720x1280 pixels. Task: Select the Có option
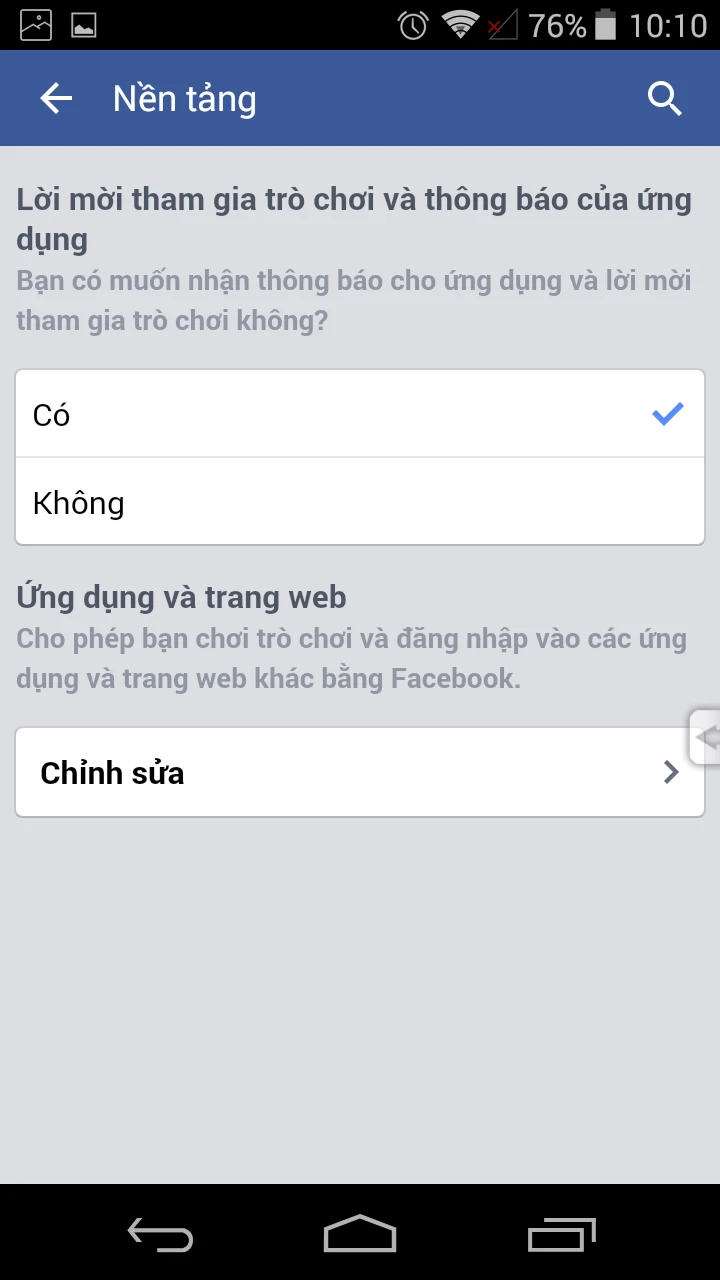pyautogui.click(x=360, y=414)
